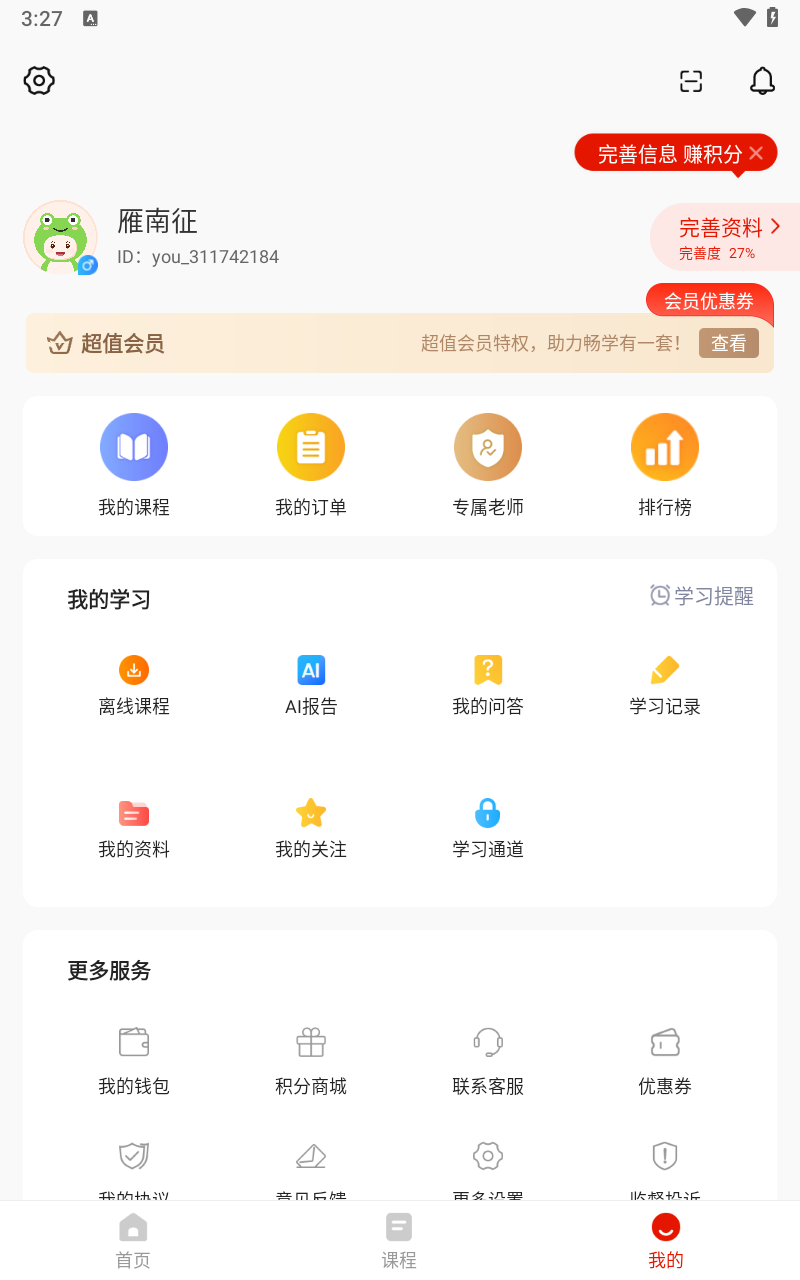Tap the 我的关注 star icon

point(311,813)
